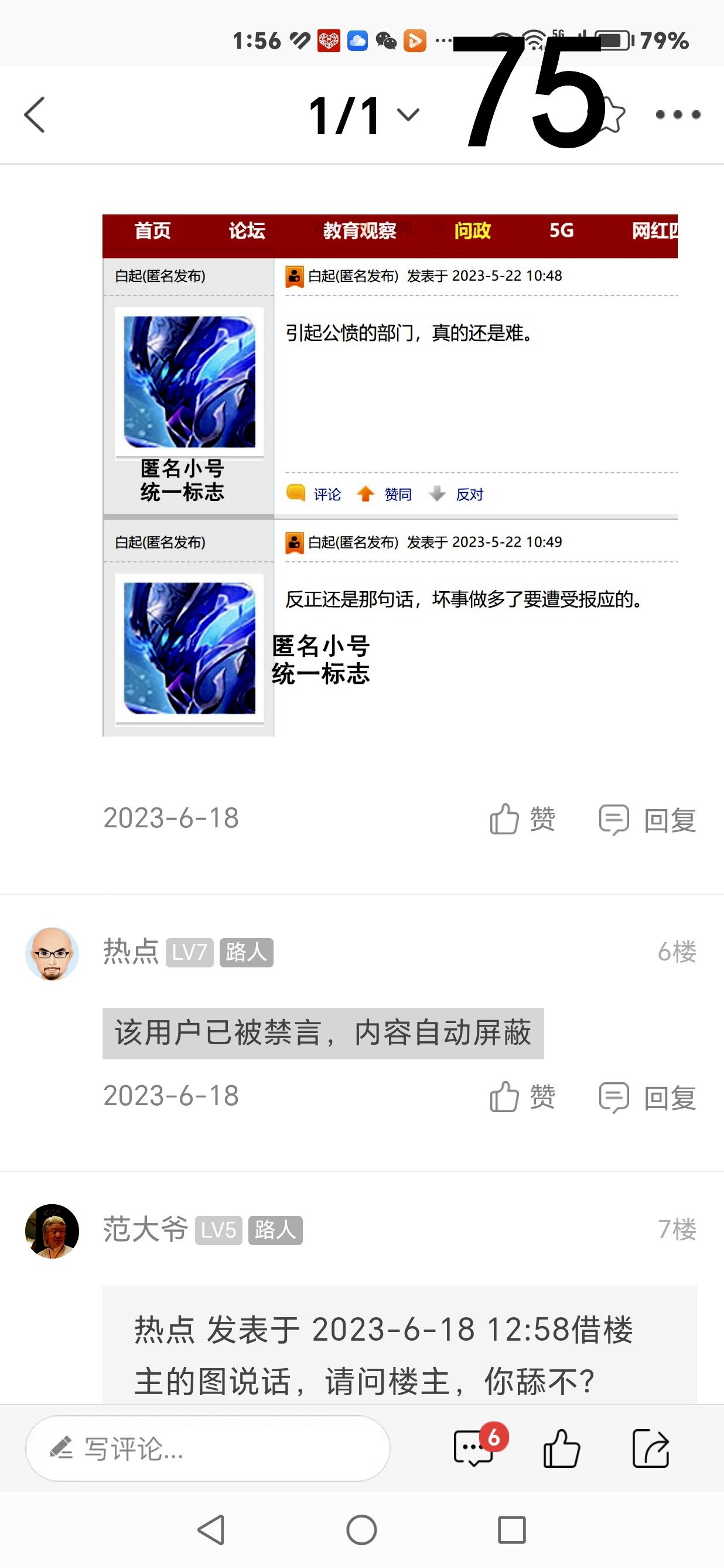Viewport: 724px width, 1568px height.
Task: Share the post with the share icon
Action: 650,1449
